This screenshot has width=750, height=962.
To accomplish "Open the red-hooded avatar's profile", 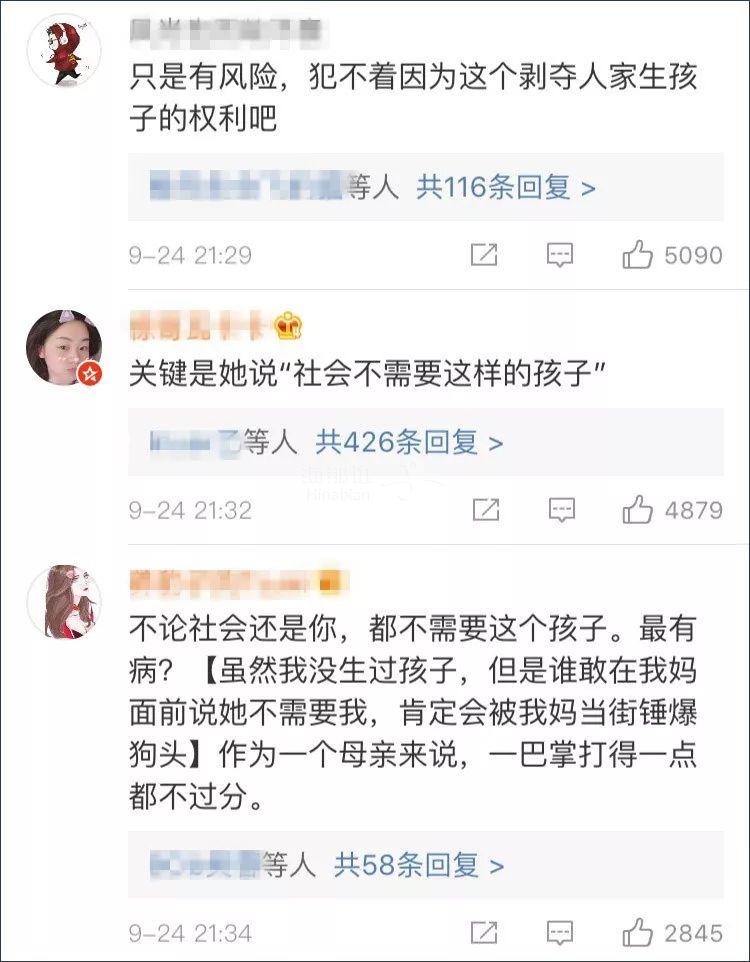I will tap(63, 51).
